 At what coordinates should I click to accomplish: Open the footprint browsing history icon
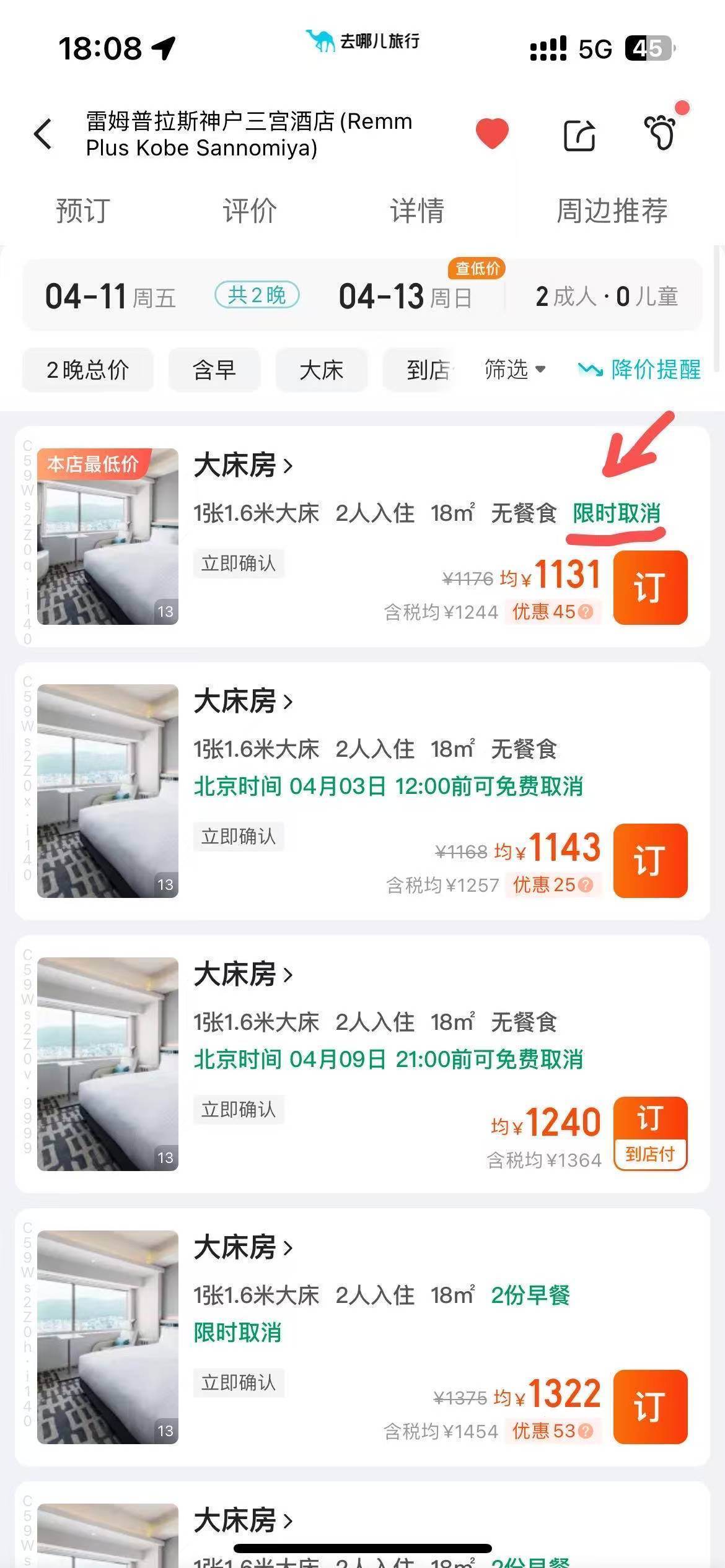pos(661,132)
